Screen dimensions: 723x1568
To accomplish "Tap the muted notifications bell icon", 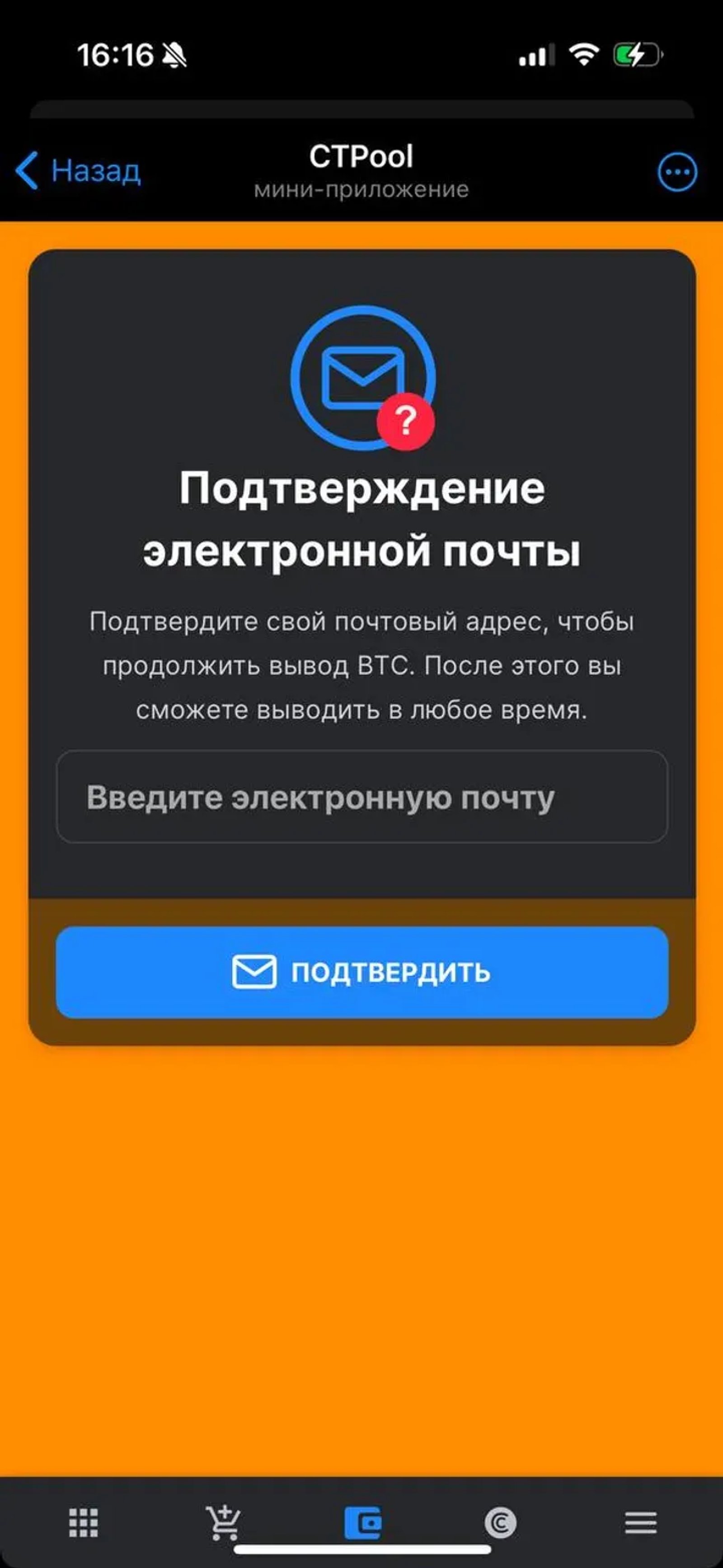I will click(x=174, y=54).
